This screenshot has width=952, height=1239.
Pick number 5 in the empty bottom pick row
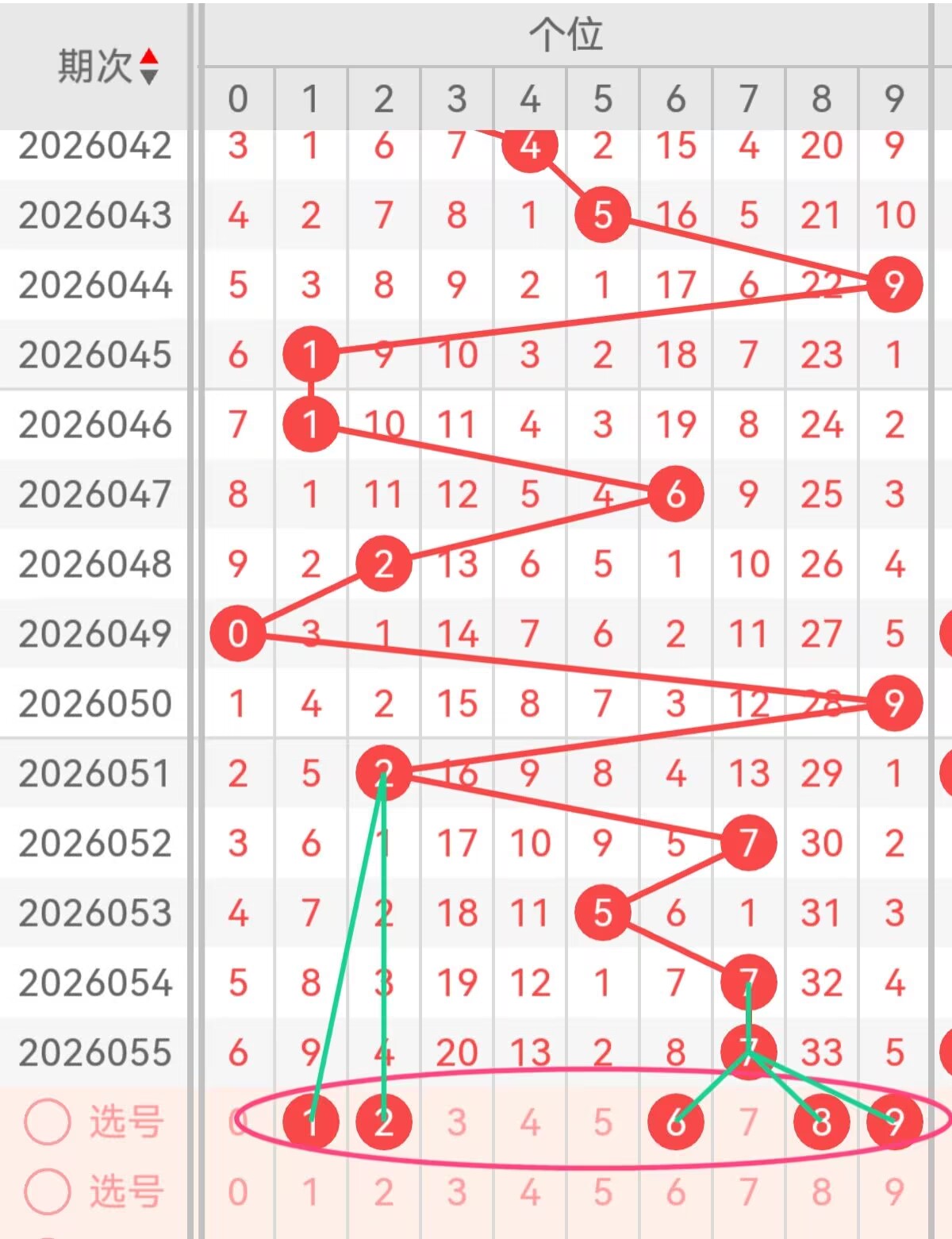coord(603,1192)
